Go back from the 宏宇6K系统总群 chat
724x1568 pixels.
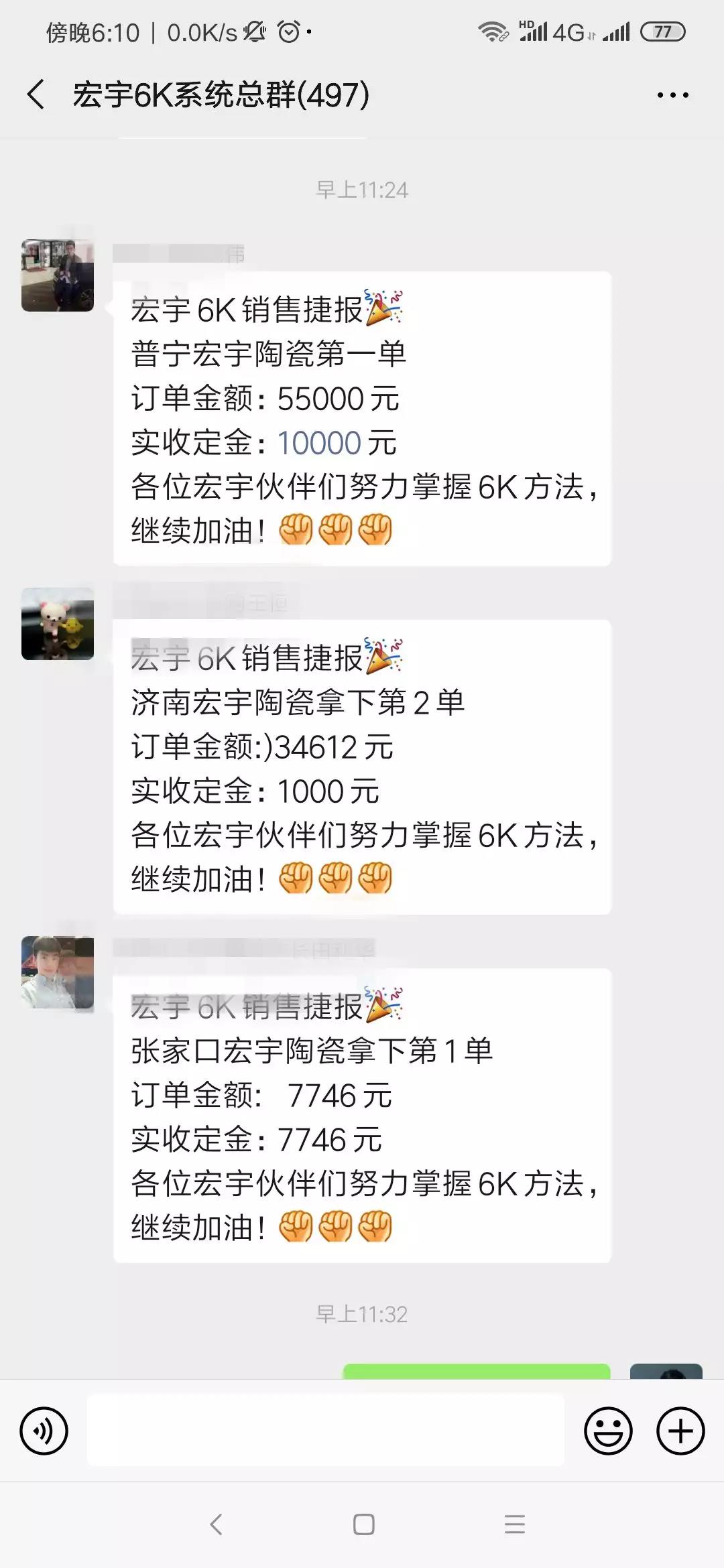click(x=37, y=94)
